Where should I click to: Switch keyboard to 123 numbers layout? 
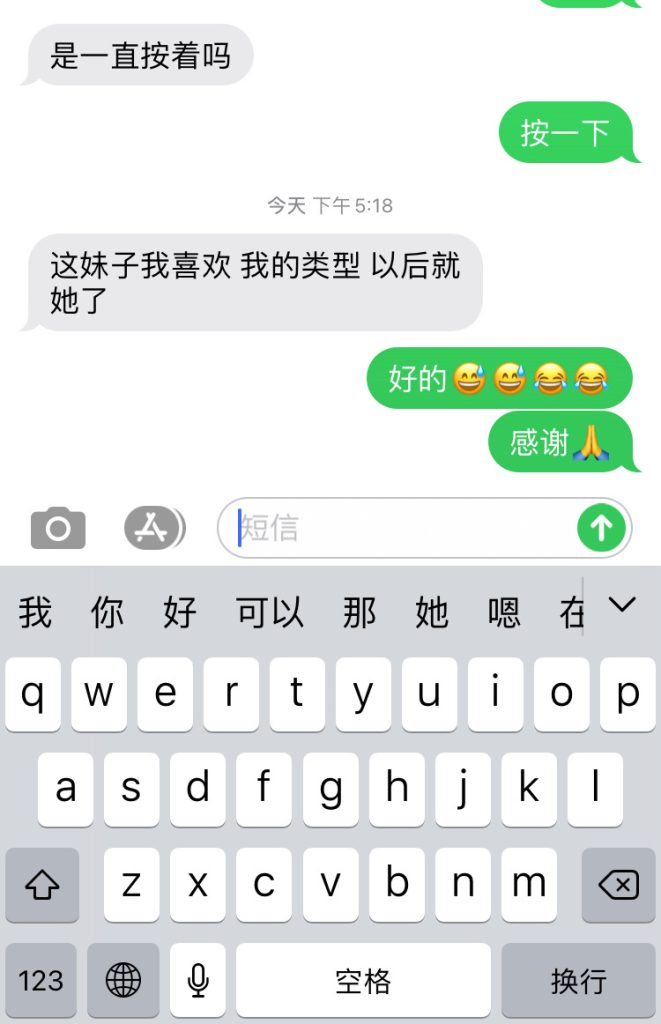(41, 980)
